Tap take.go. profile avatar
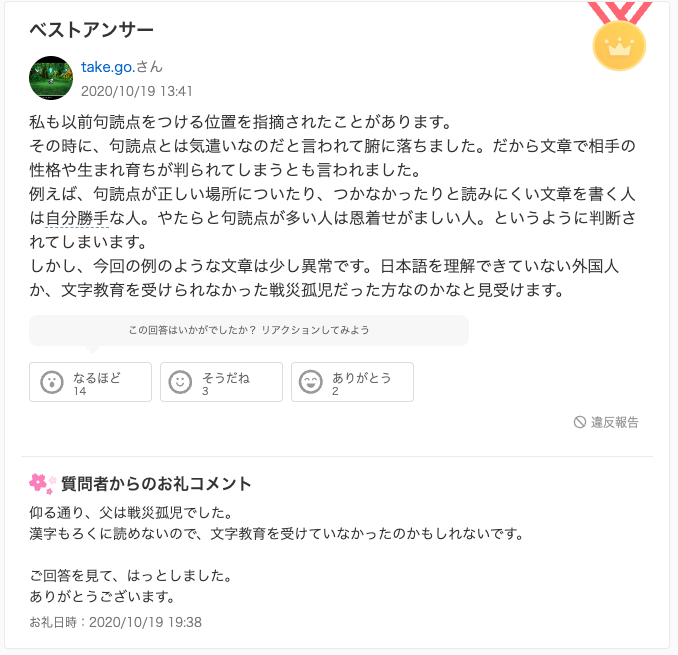This screenshot has width=678, height=655. pos(51,78)
